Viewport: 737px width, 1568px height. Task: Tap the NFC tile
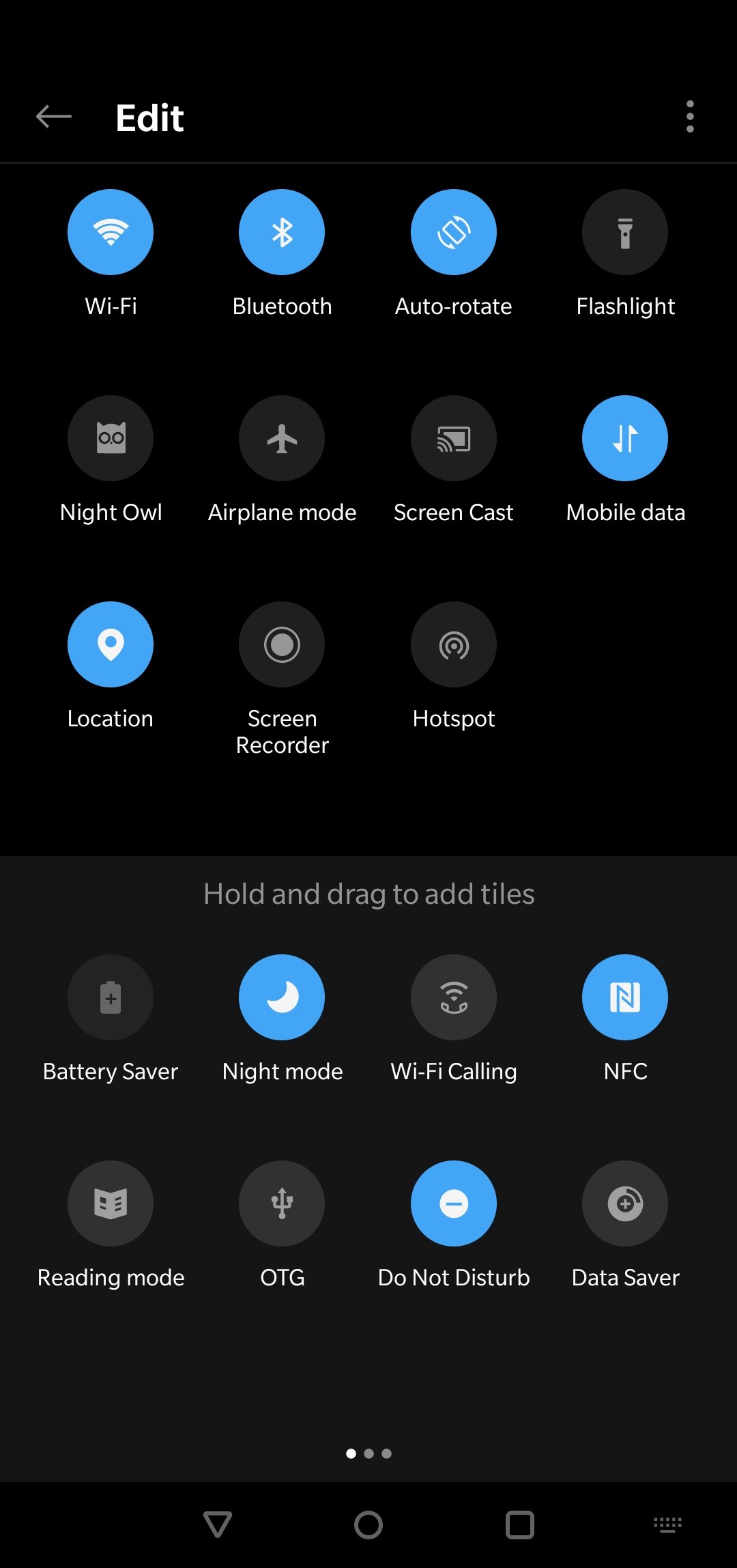pos(625,997)
